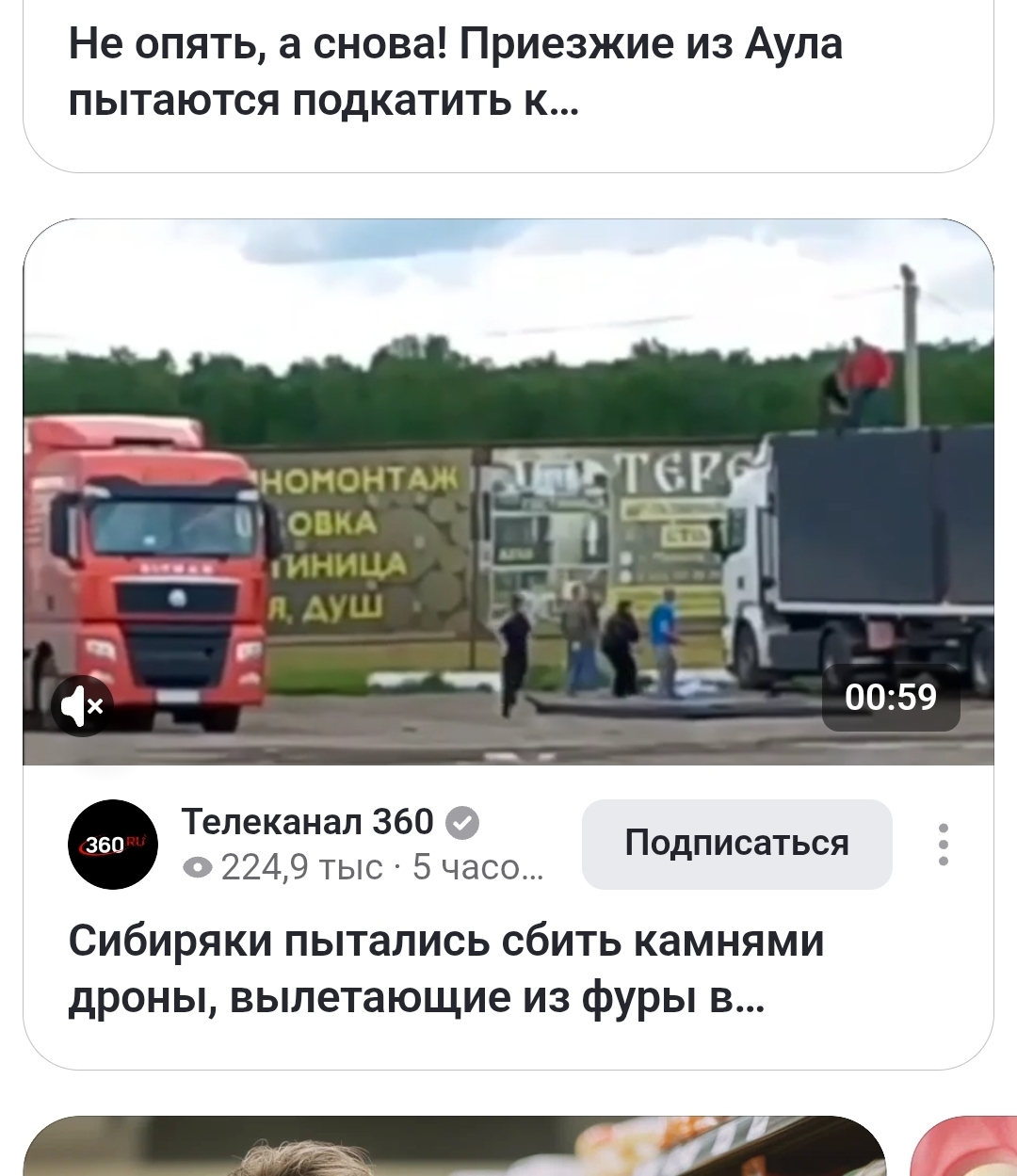The width and height of the screenshot is (1017, 1176).
Task: Open the headline 'Сибиряки пытались сбить камнями дроны'
Action: click(x=445, y=969)
